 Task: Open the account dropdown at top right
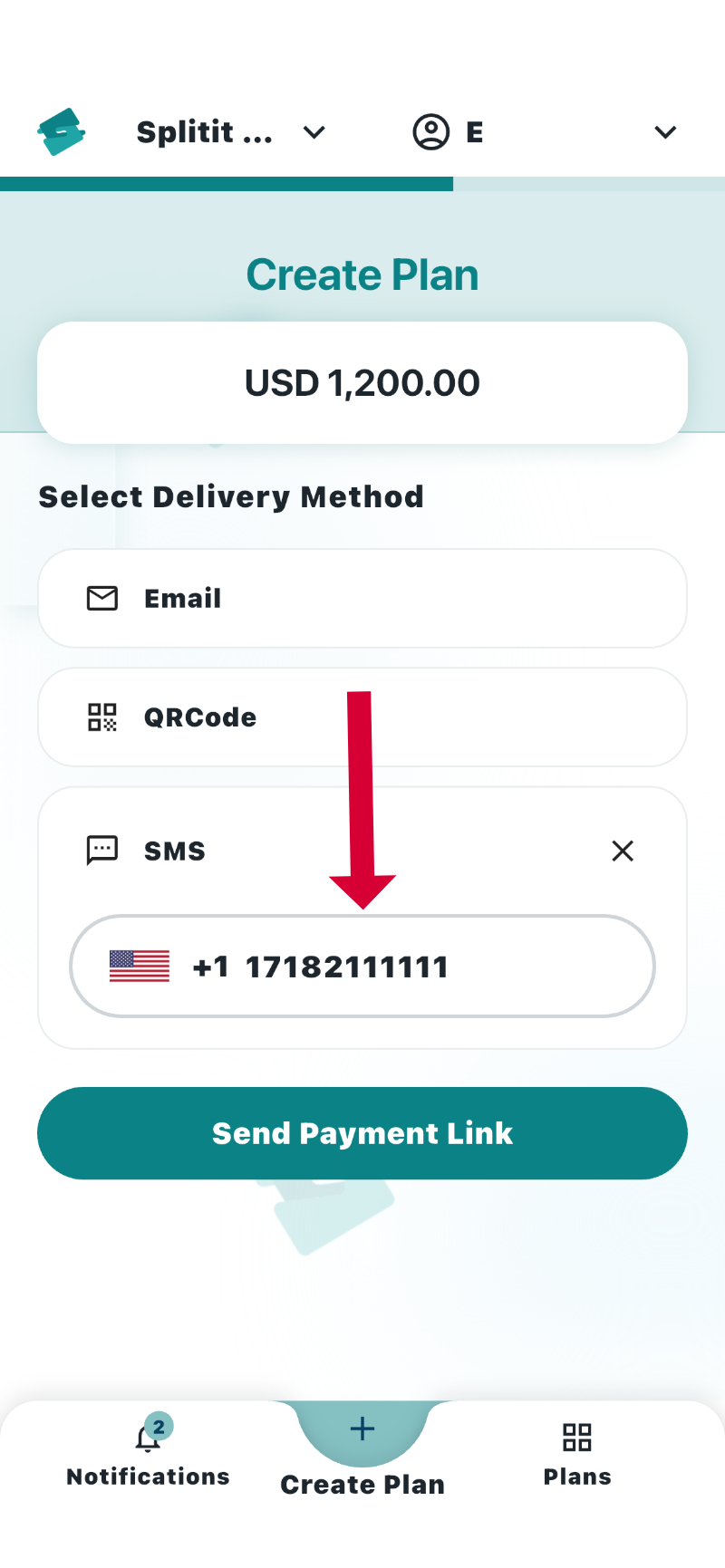[x=665, y=131]
